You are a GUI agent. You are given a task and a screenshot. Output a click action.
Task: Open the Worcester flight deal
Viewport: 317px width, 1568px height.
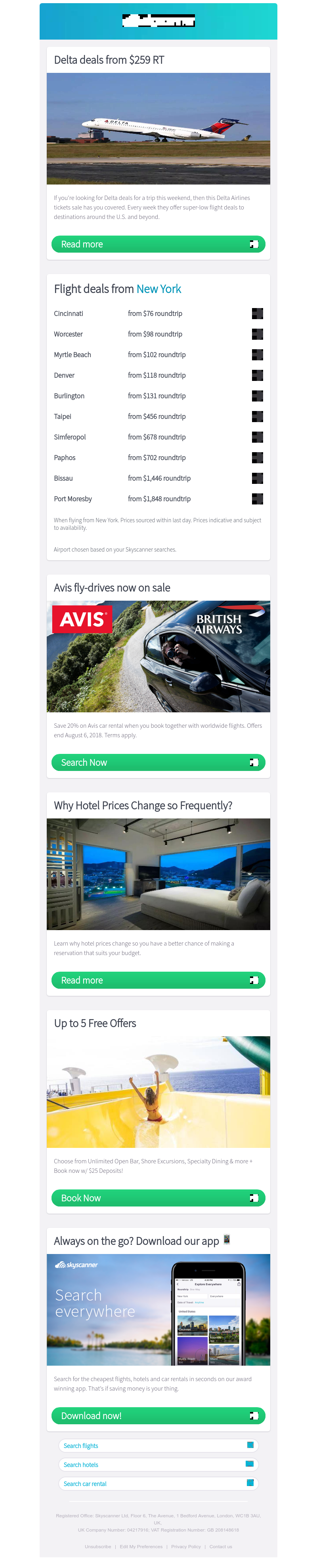pos(158,334)
